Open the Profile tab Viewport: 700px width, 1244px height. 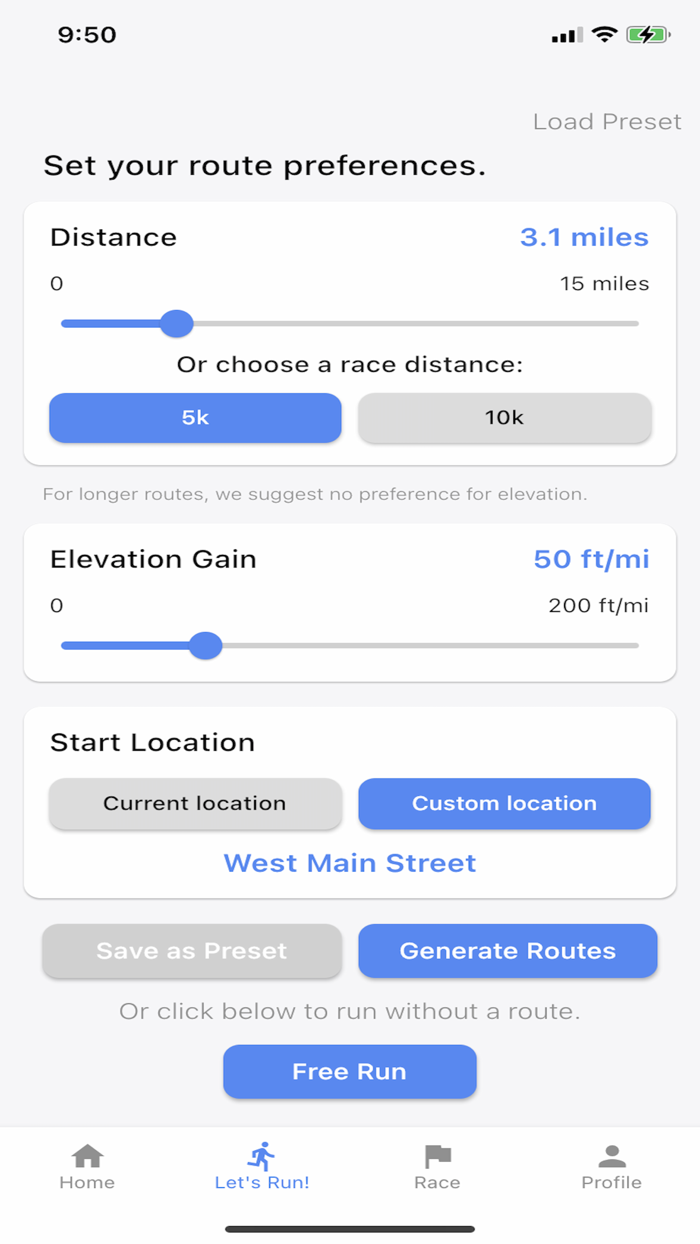click(x=612, y=1167)
